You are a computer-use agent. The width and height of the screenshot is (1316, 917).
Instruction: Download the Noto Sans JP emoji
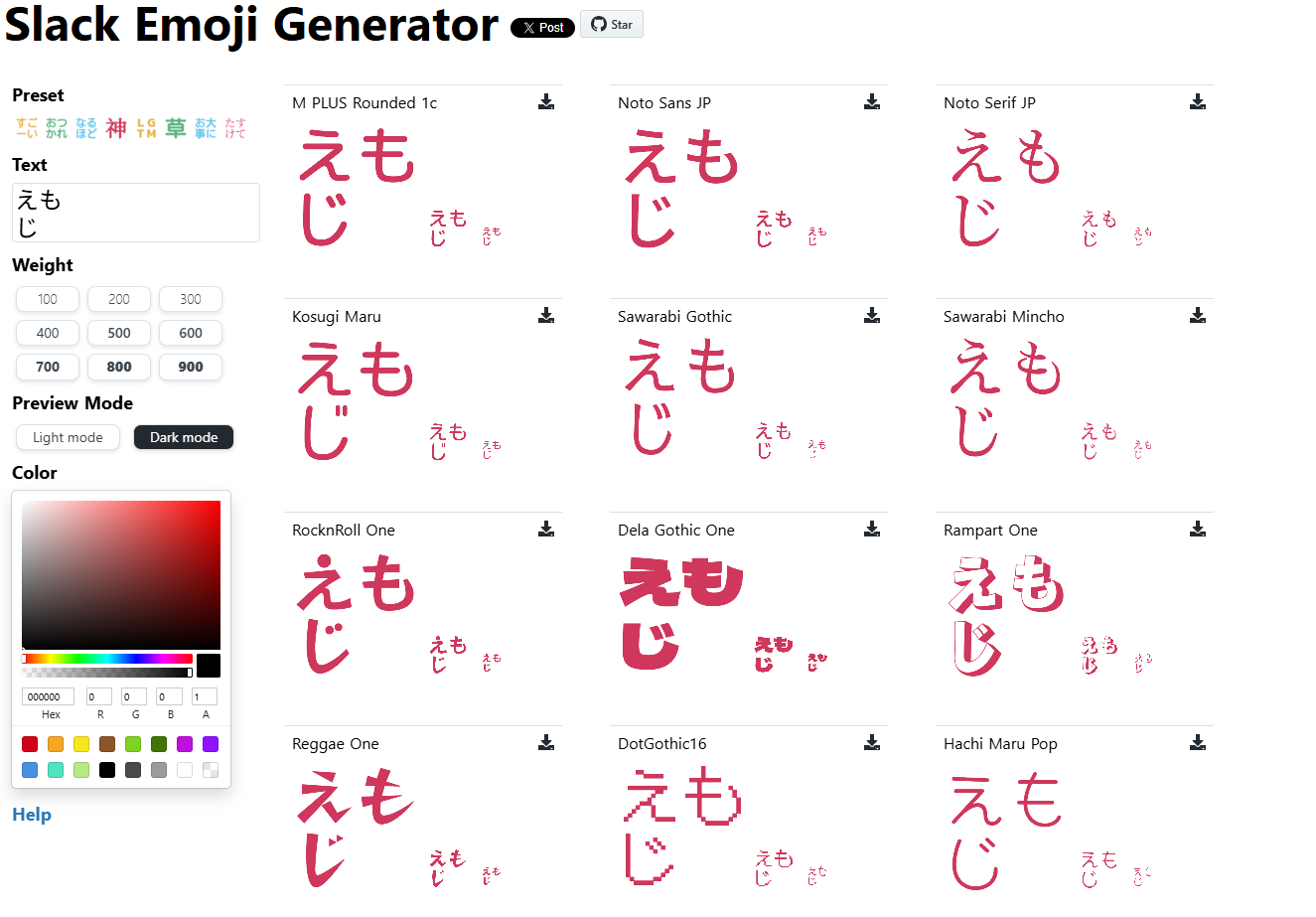pyautogui.click(x=872, y=101)
